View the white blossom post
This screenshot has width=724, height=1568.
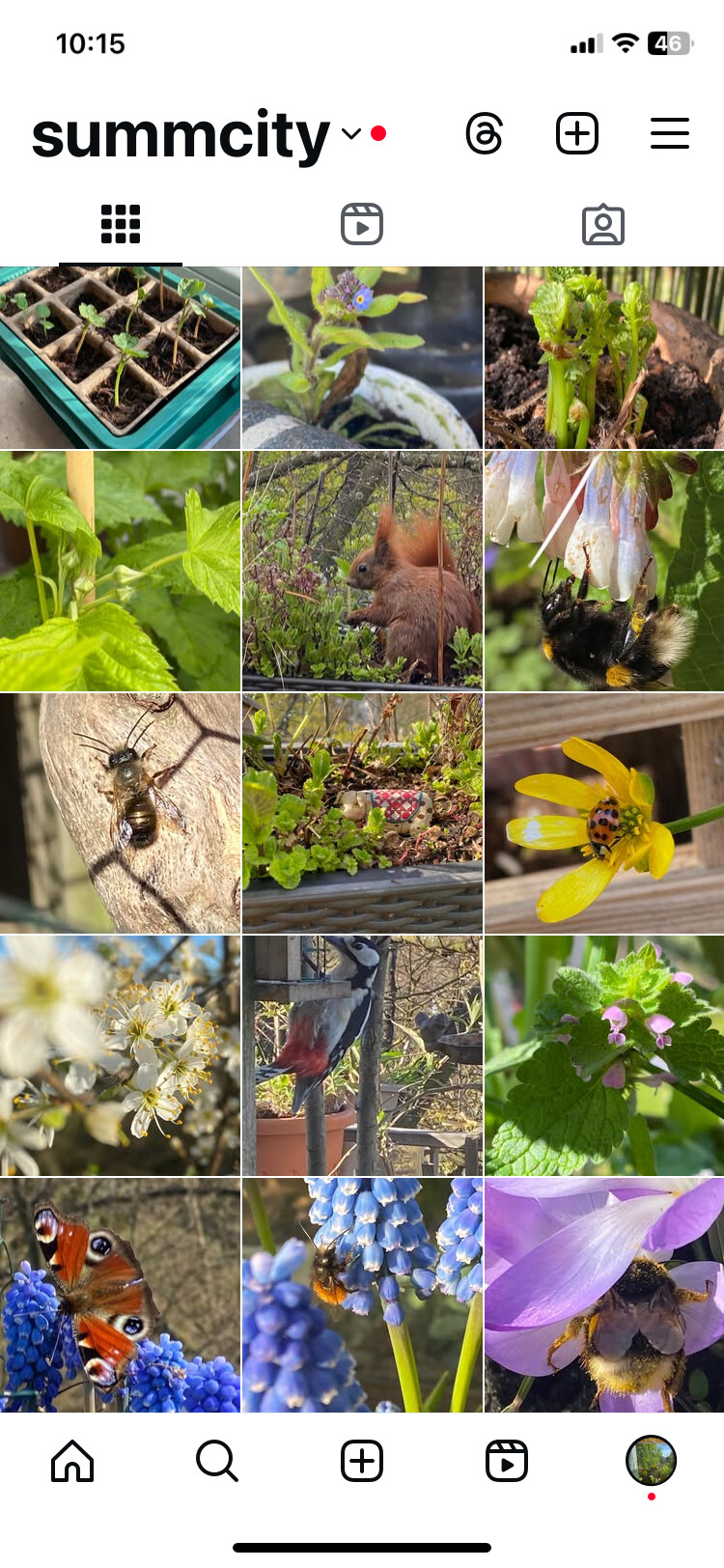click(x=120, y=1055)
